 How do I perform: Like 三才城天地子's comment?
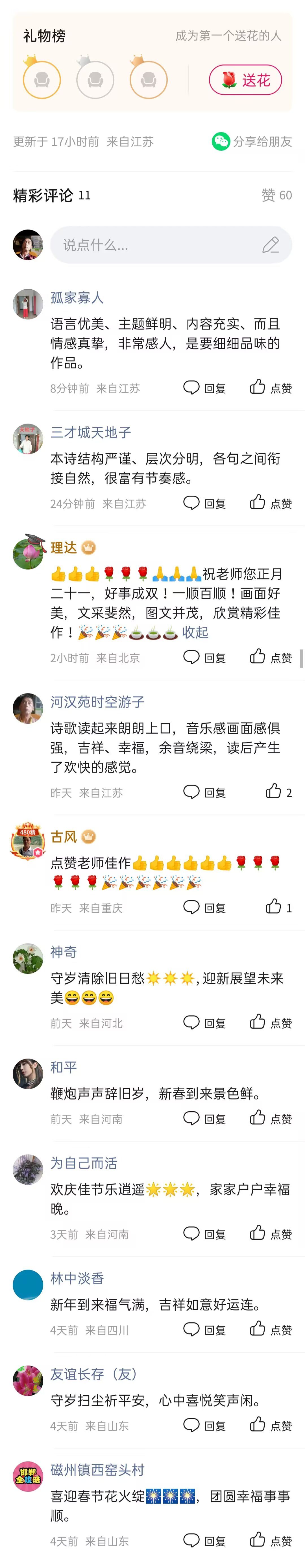click(270, 503)
